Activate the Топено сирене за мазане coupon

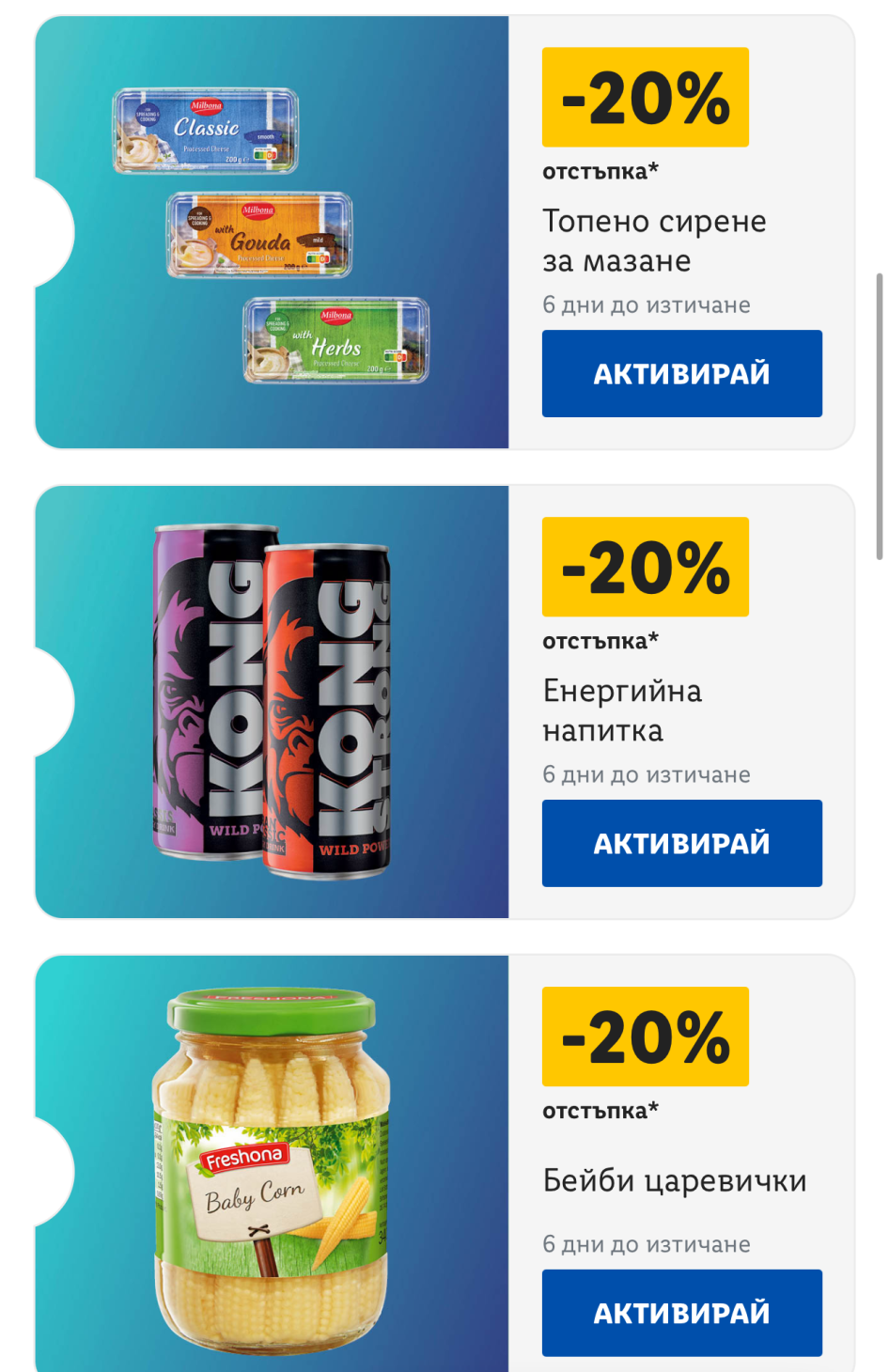pyautogui.click(x=681, y=373)
